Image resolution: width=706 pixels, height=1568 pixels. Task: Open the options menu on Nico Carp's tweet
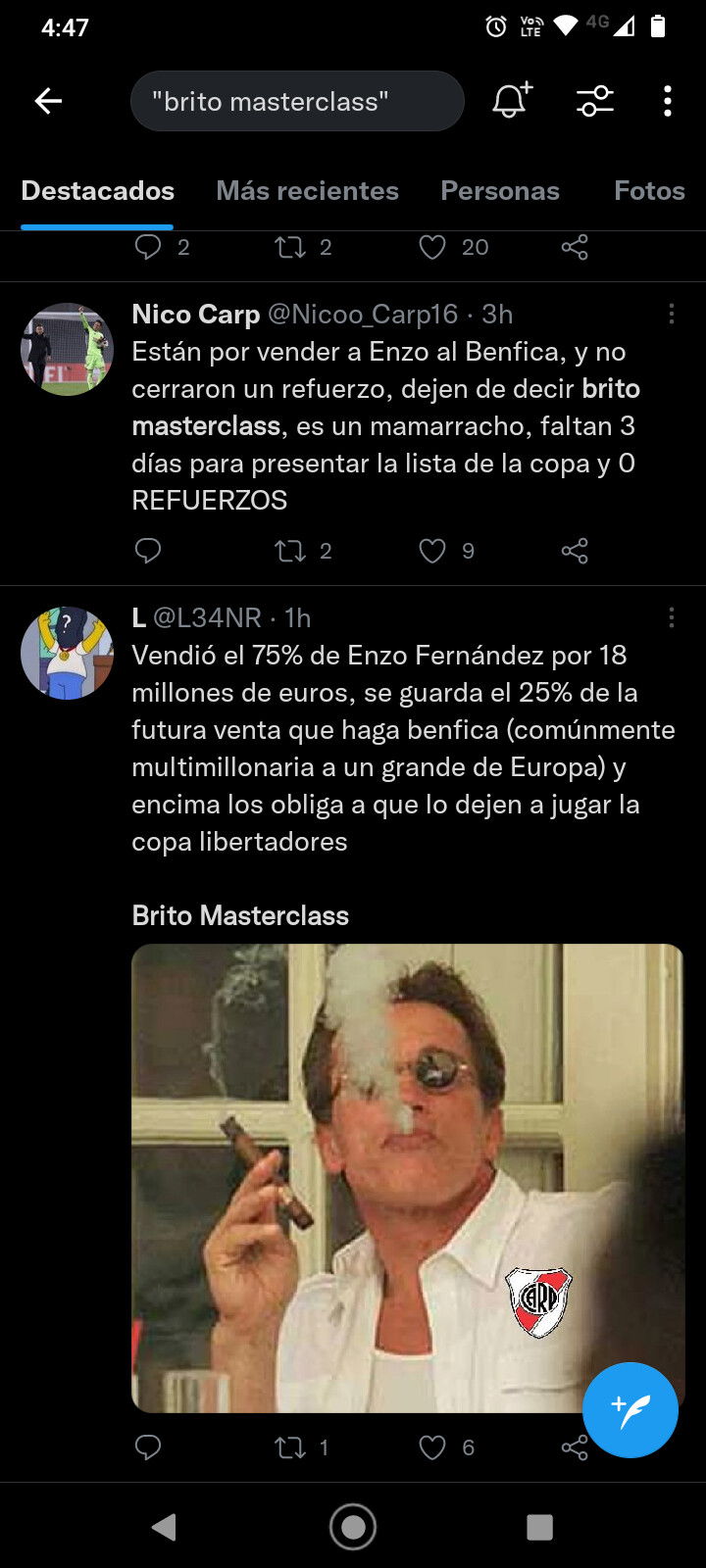(x=672, y=314)
